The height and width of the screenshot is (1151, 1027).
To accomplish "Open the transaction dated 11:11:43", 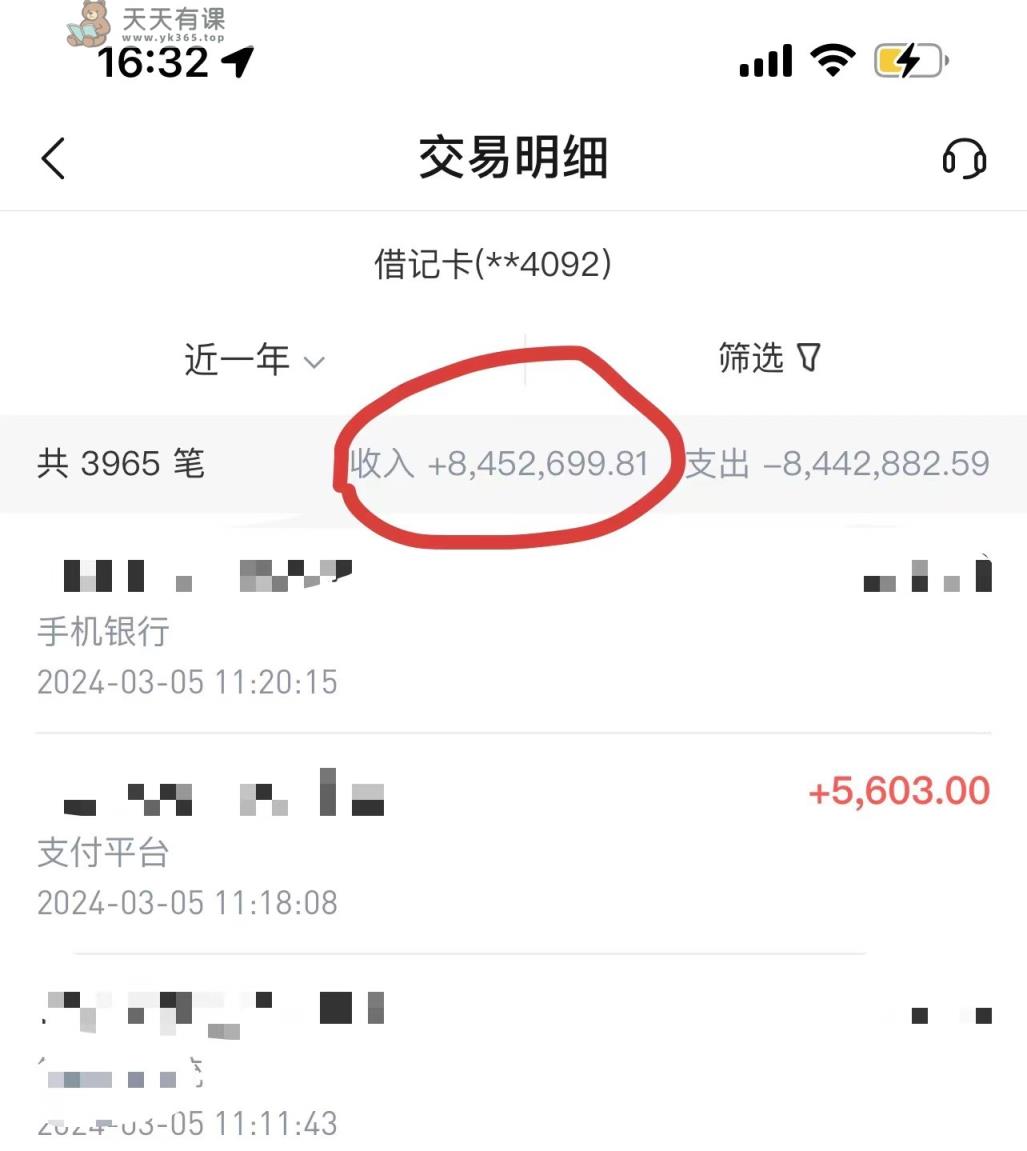I will pos(512,1060).
